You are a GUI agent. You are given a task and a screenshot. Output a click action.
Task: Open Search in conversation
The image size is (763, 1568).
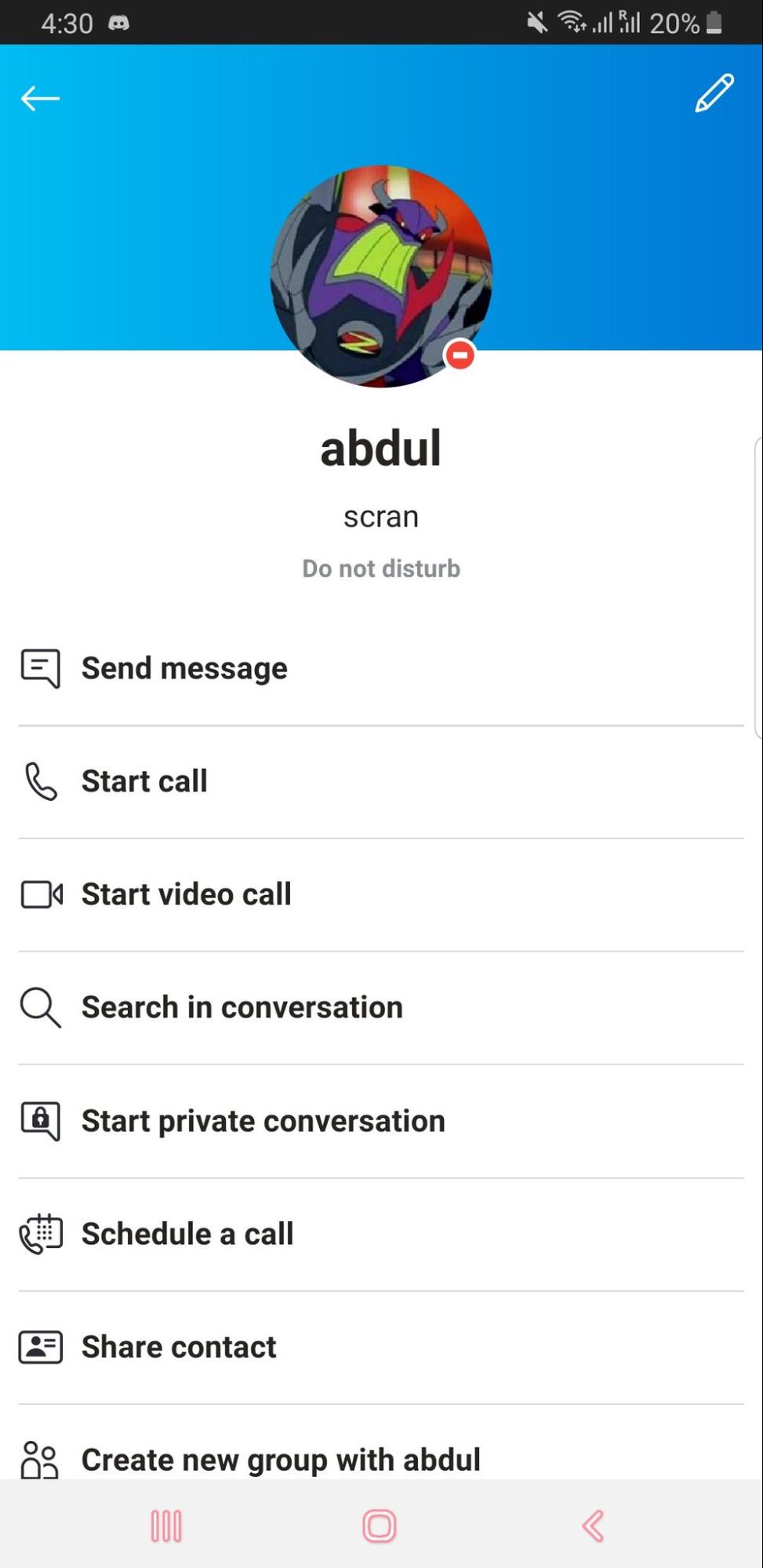point(242,1007)
